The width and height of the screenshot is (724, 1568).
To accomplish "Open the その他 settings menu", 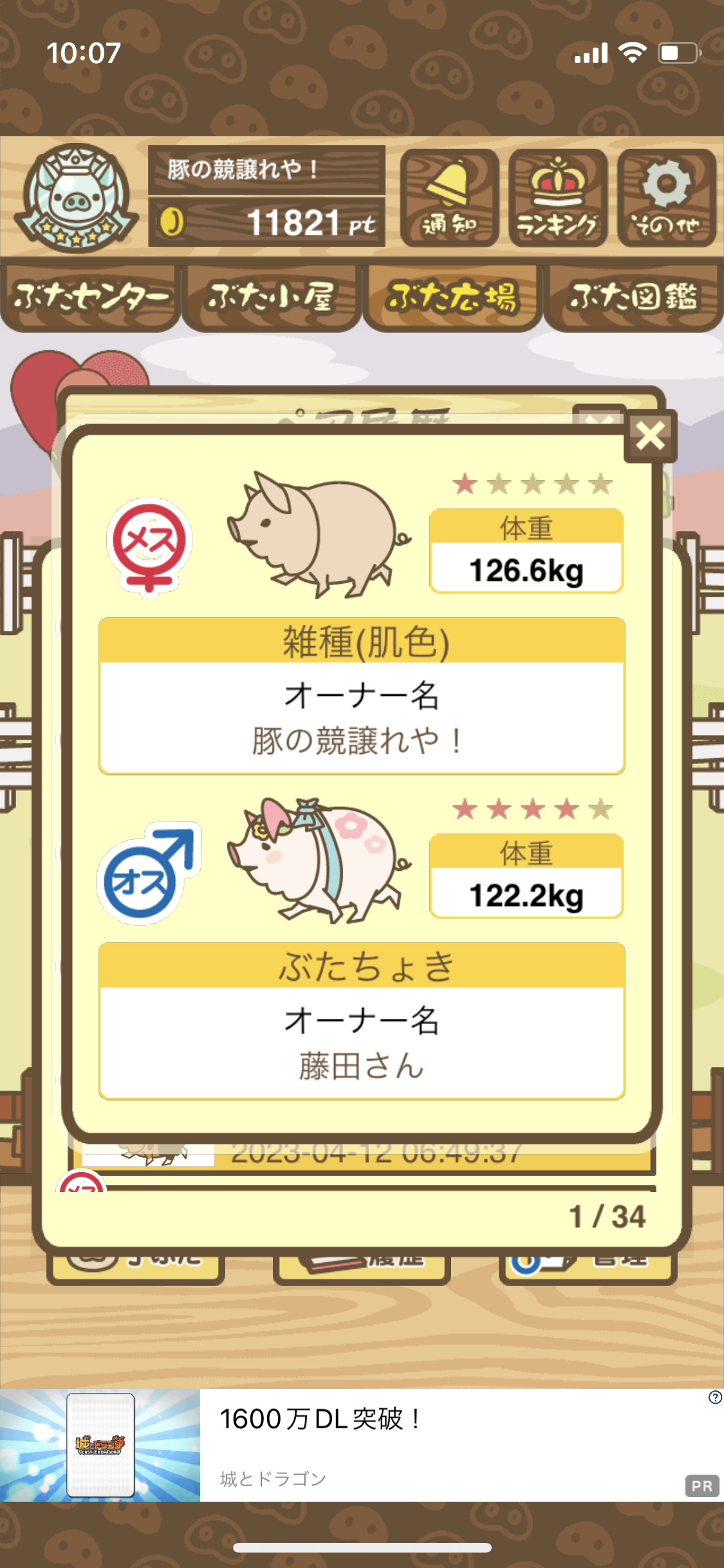I will pyautogui.click(x=666, y=198).
